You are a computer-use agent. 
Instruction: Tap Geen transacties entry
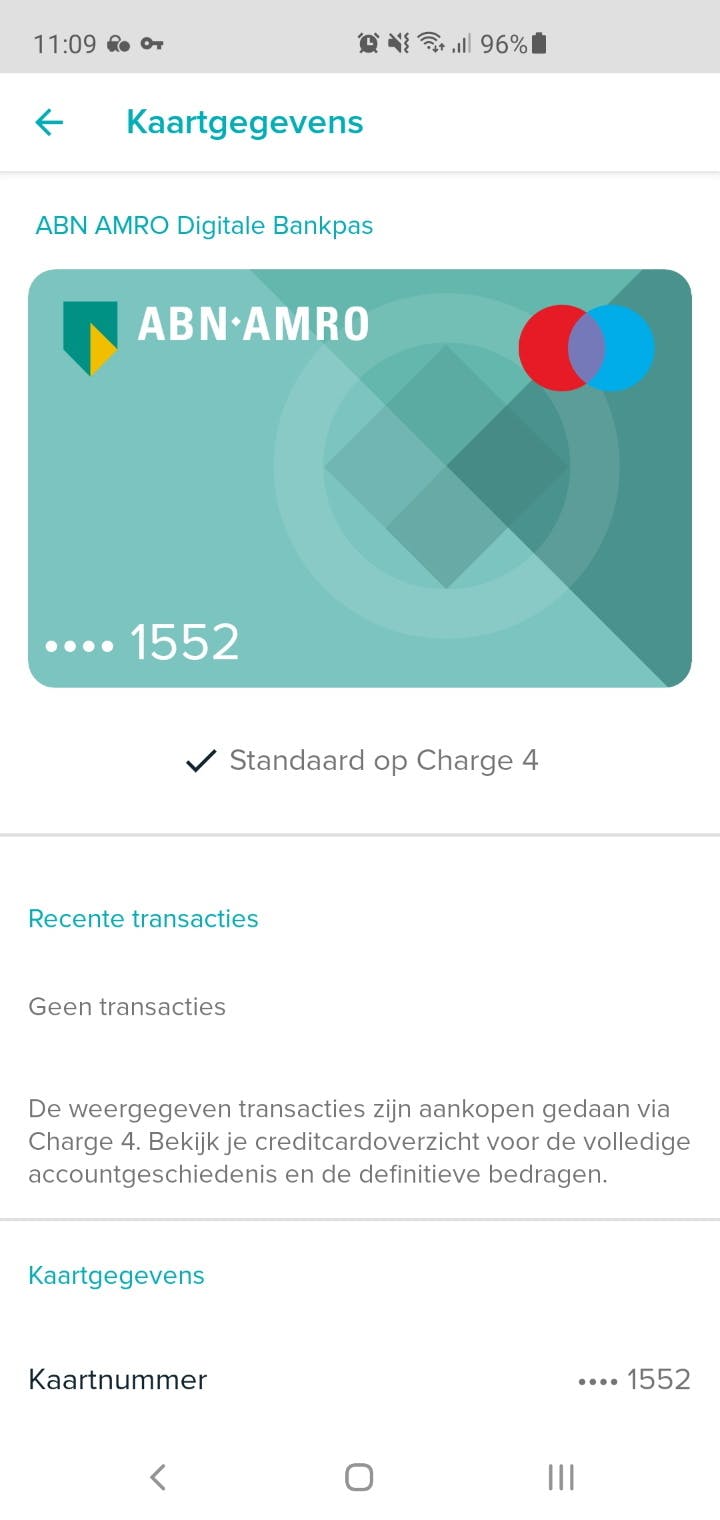point(127,1007)
